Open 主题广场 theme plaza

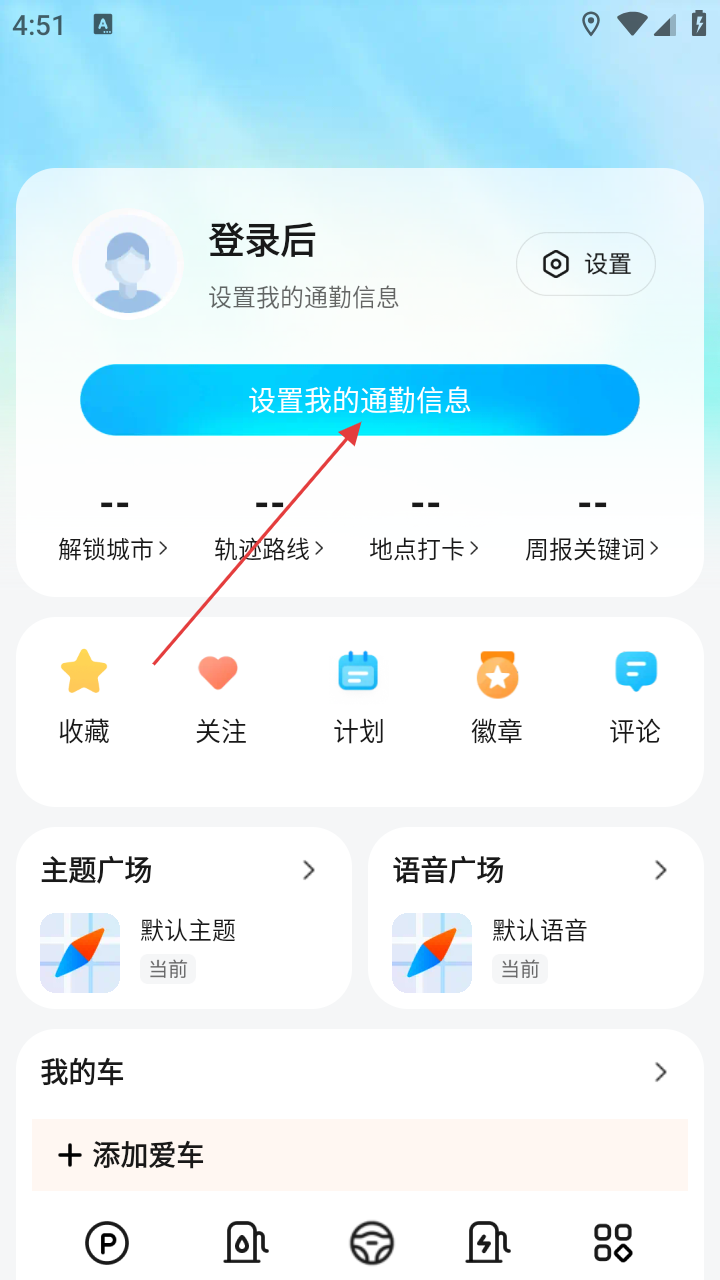184,871
